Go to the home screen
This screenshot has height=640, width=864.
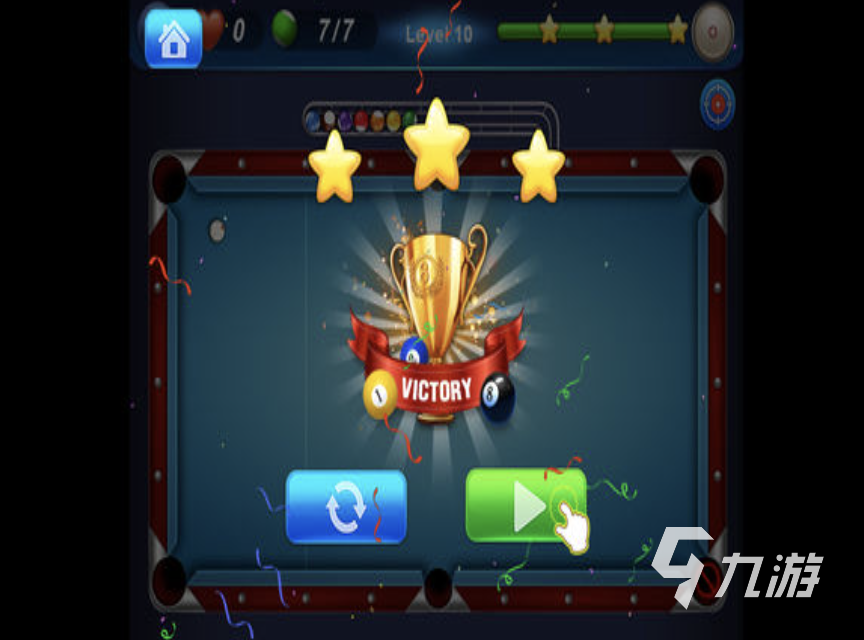click(x=173, y=38)
